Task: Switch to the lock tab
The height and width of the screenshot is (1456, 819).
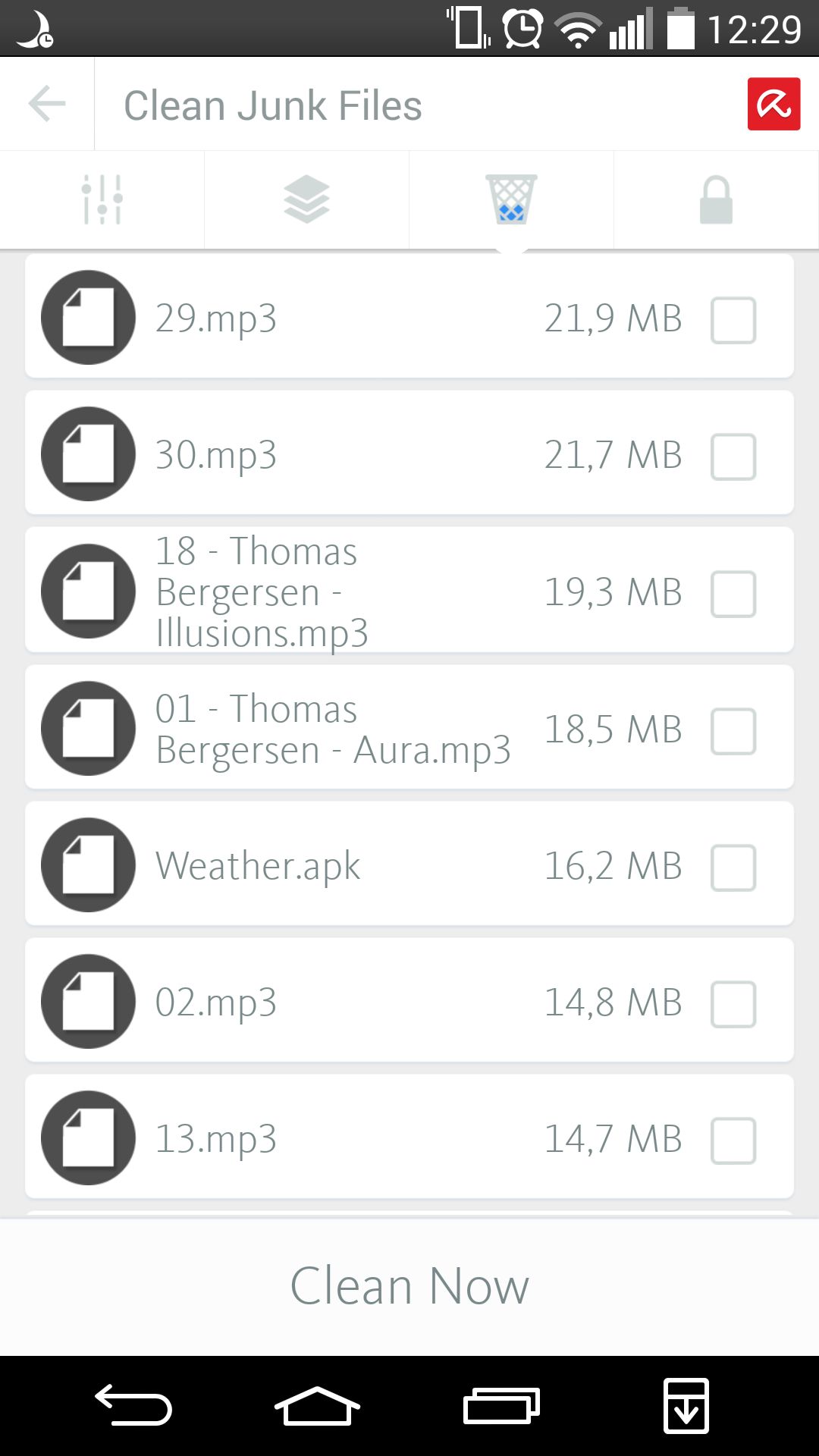Action: tap(716, 199)
